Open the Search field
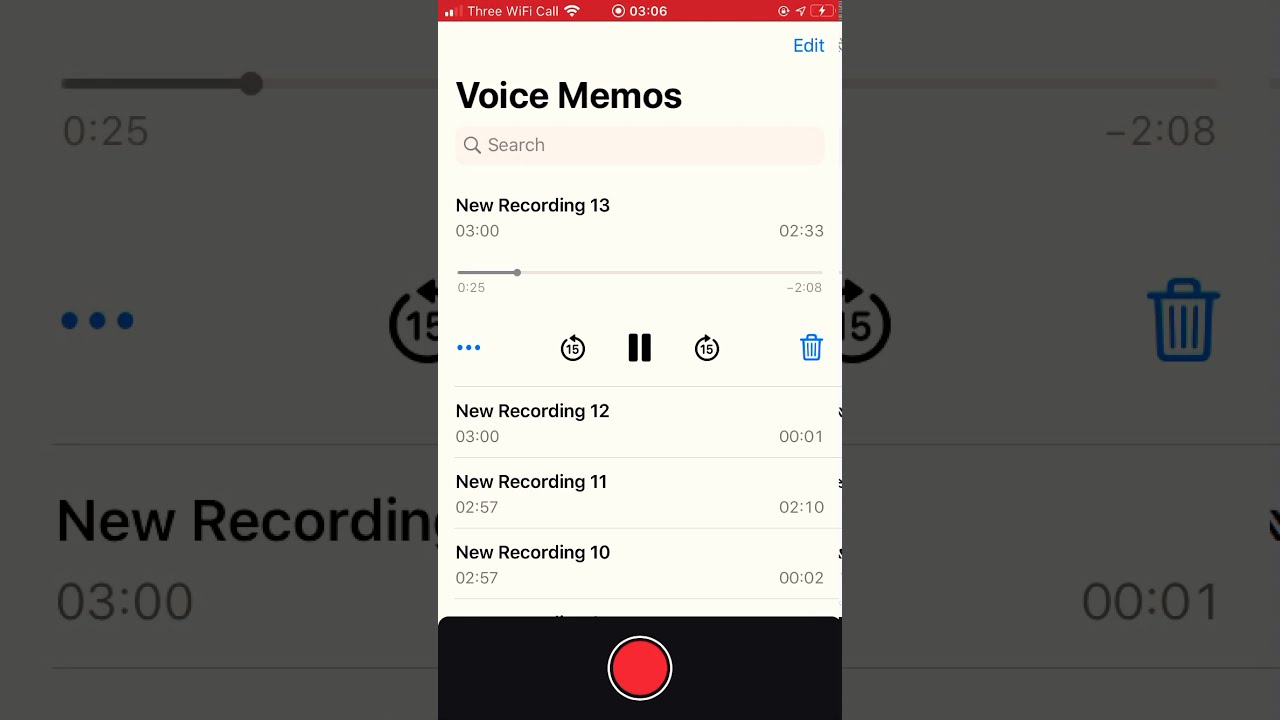 coord(640,145)
